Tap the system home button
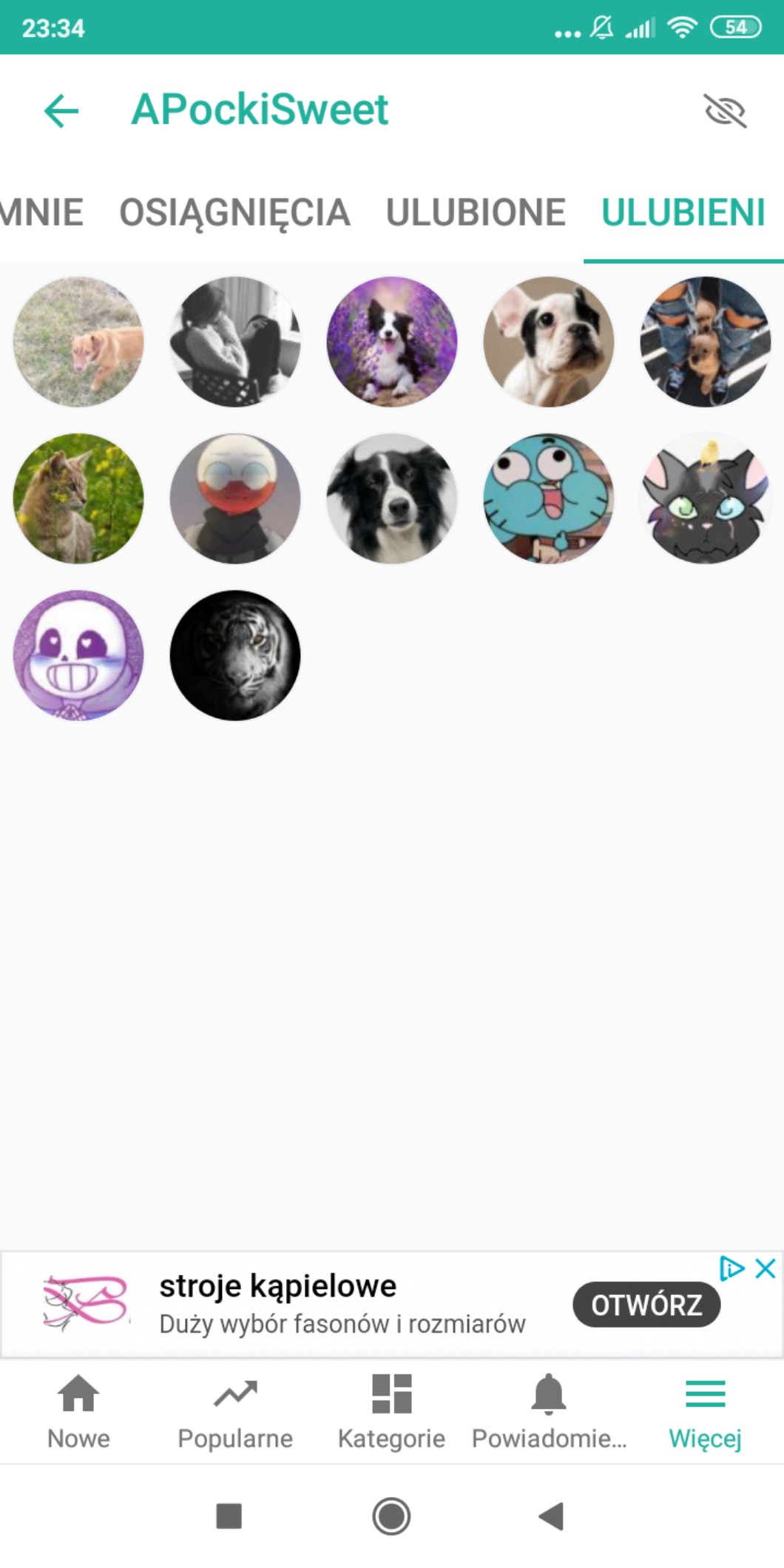 (391, 1516)
